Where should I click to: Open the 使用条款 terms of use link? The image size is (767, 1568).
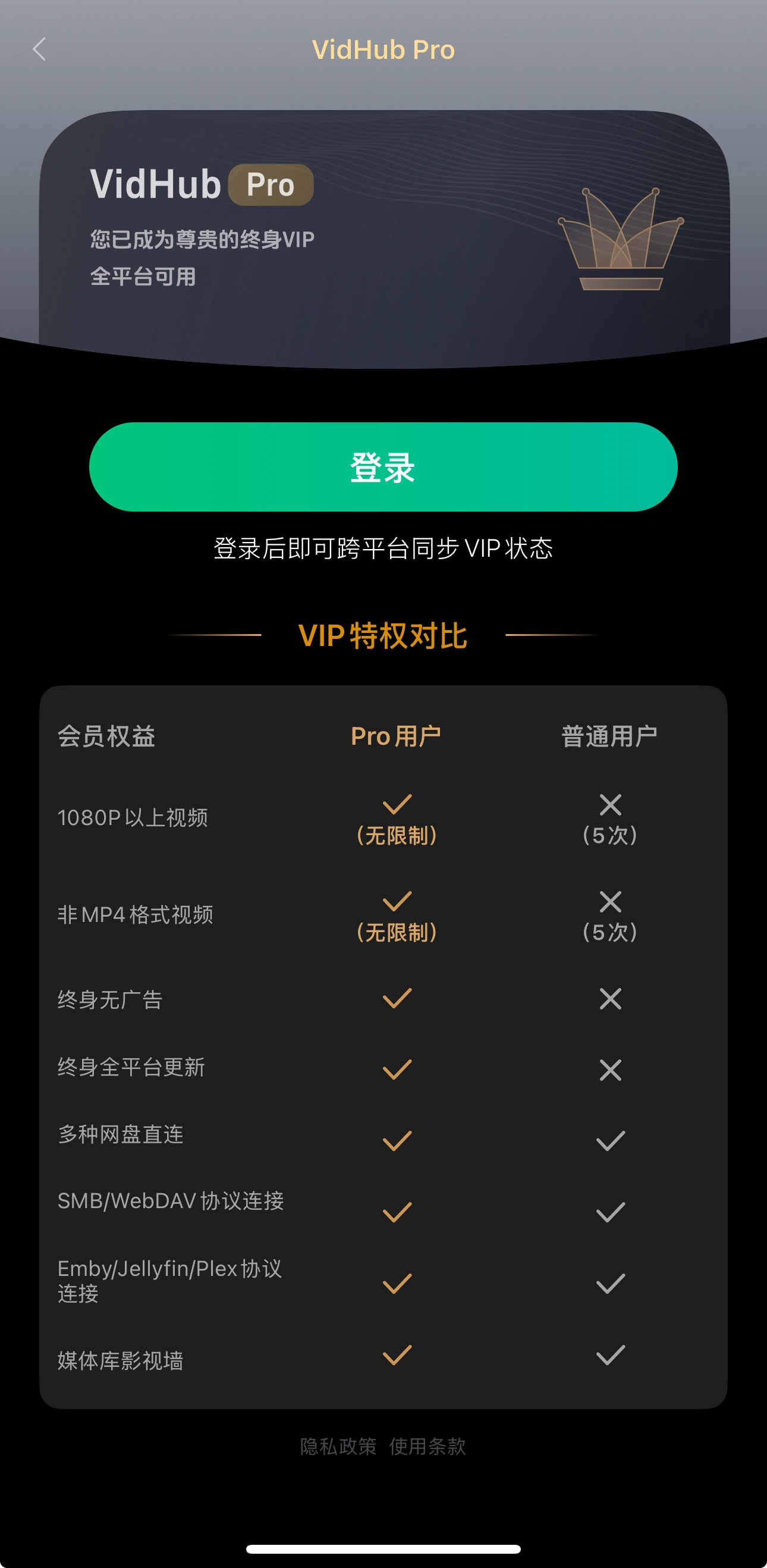coord(427,1446)
